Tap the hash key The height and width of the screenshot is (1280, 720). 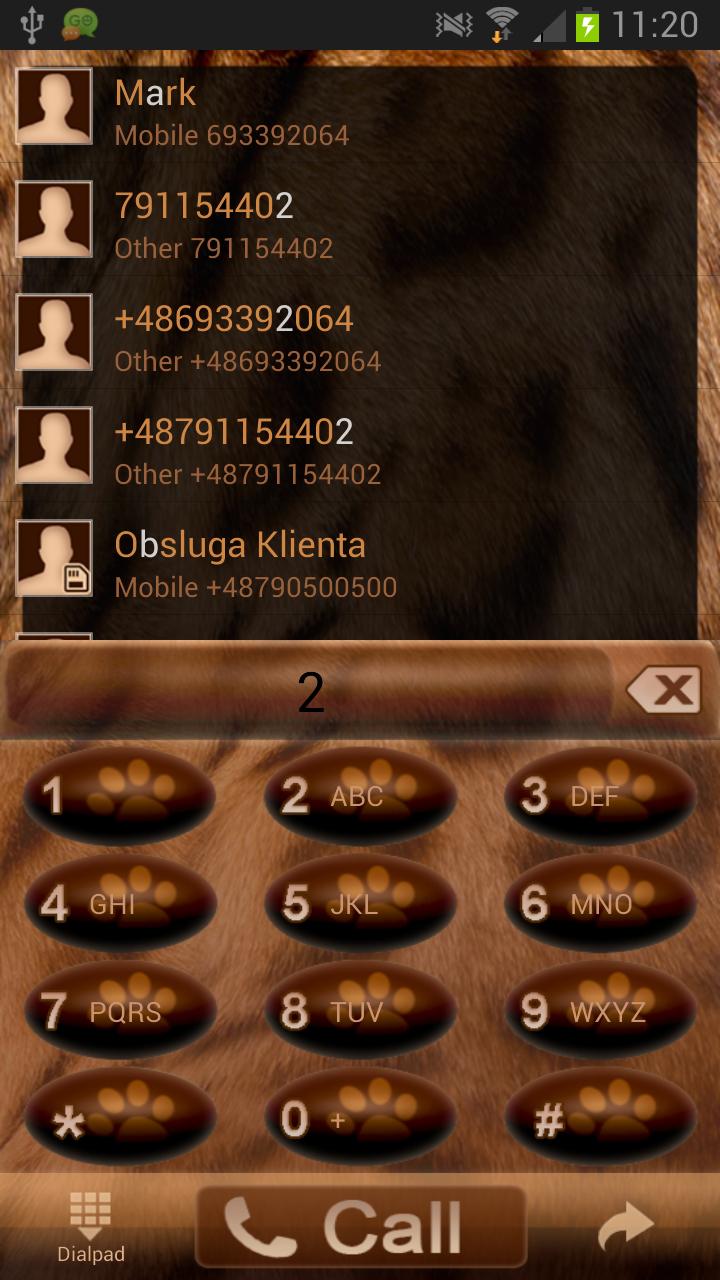click(600, 1119)
